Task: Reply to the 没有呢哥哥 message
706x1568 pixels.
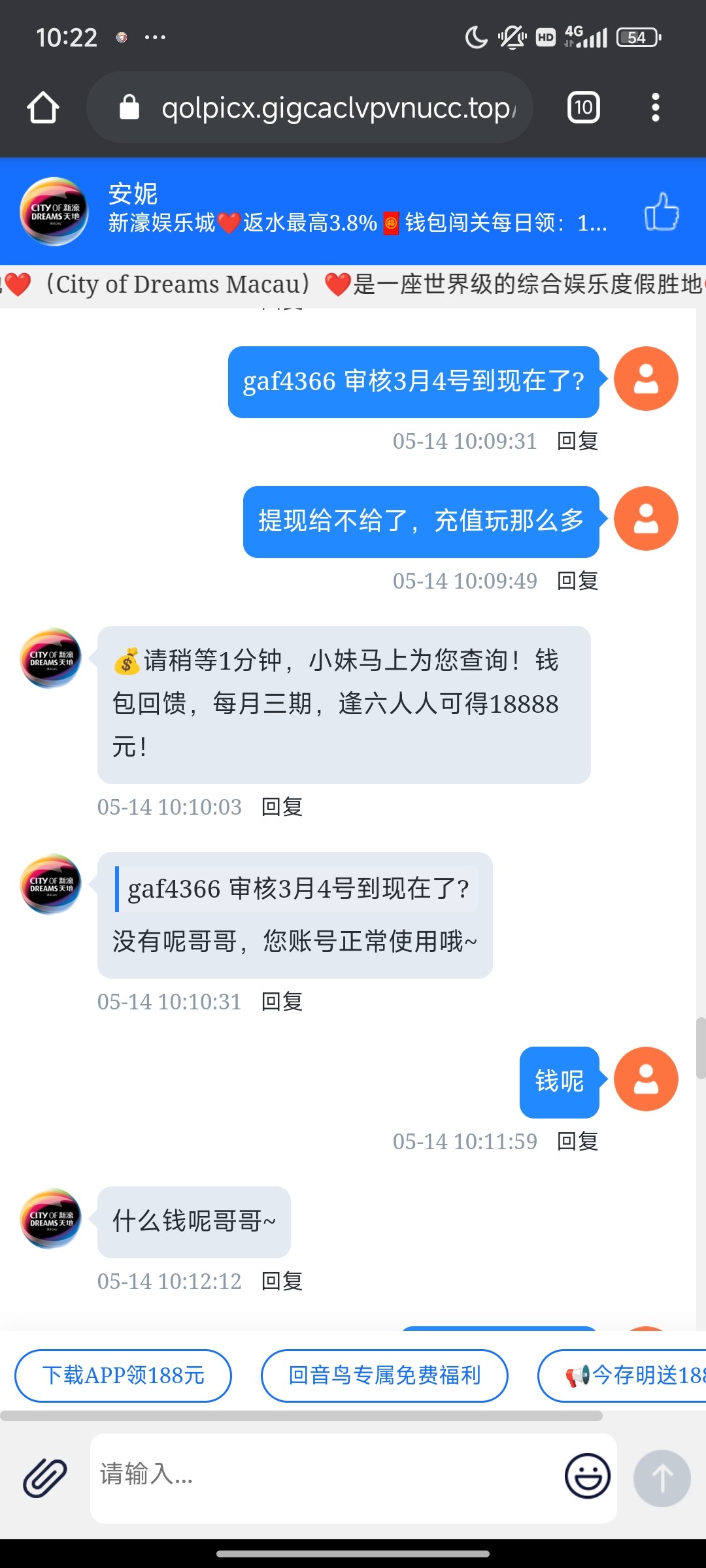Action: [282, 1002]
